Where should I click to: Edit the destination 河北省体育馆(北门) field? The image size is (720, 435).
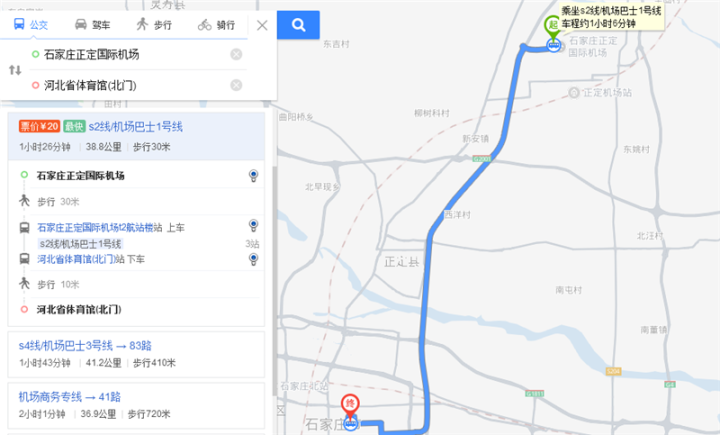tap(130, 85)
